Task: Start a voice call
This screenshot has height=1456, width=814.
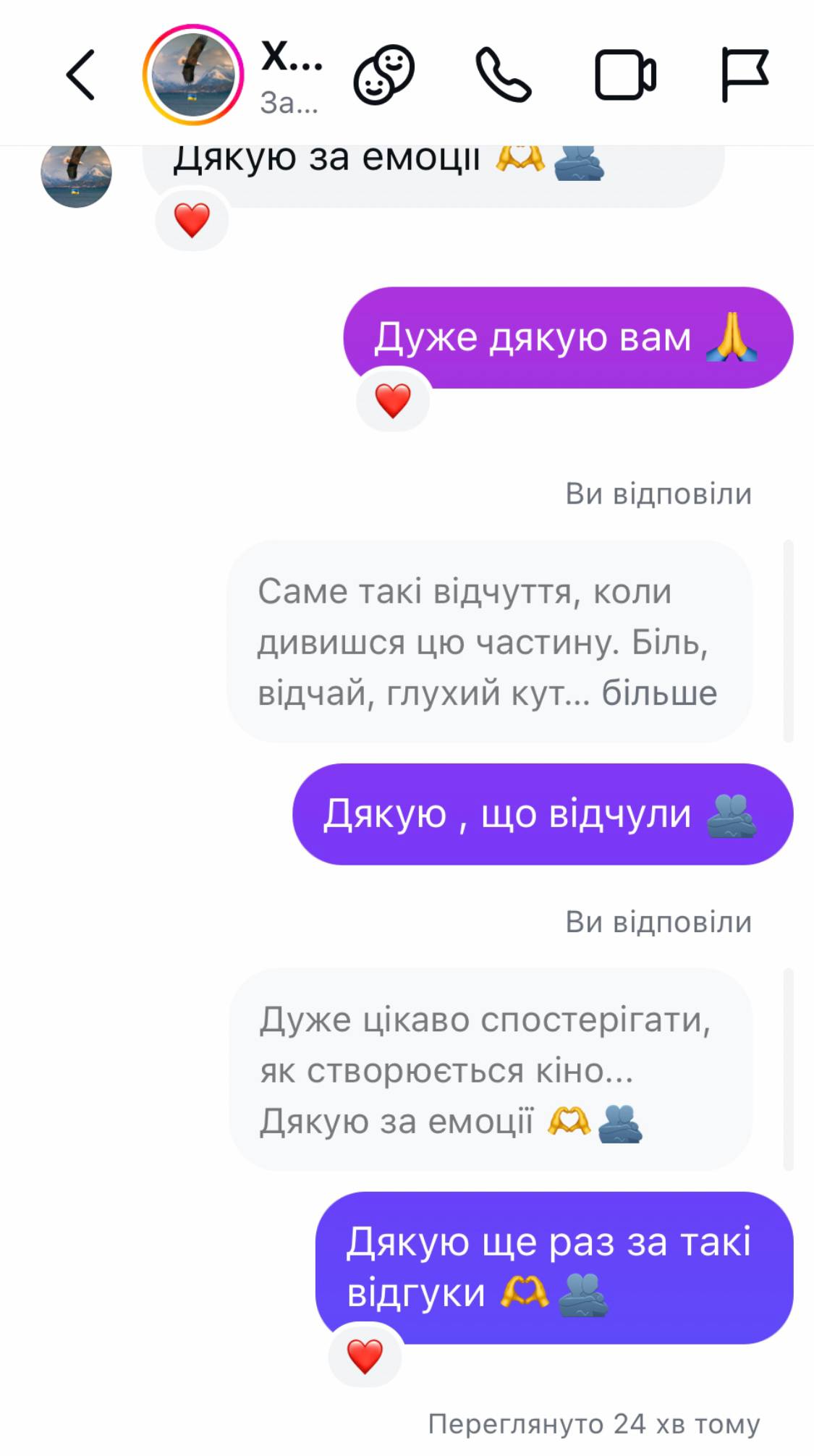Action: [503, 75]
